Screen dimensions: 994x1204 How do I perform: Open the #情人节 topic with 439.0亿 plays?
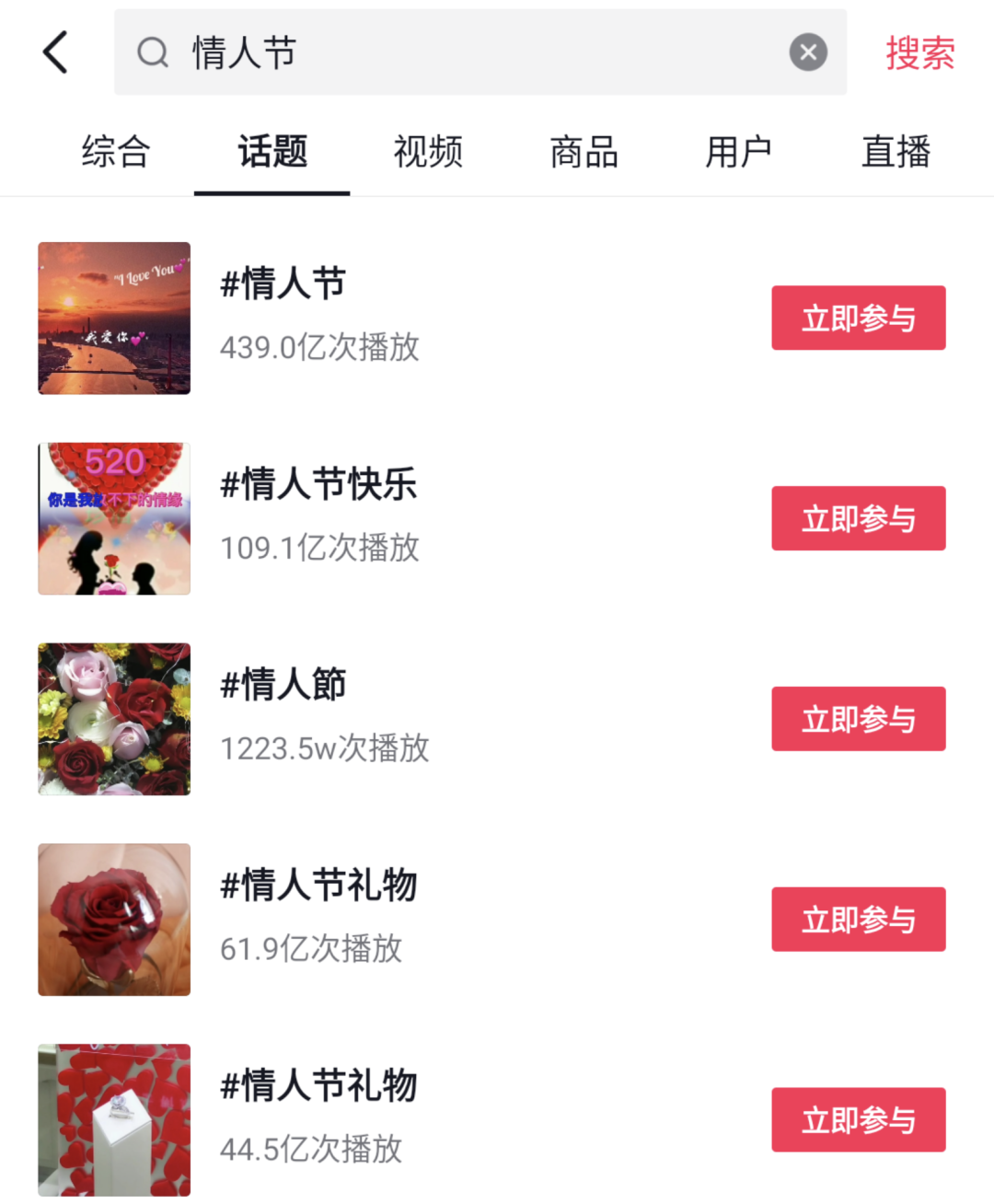click(x=283, y=284)
